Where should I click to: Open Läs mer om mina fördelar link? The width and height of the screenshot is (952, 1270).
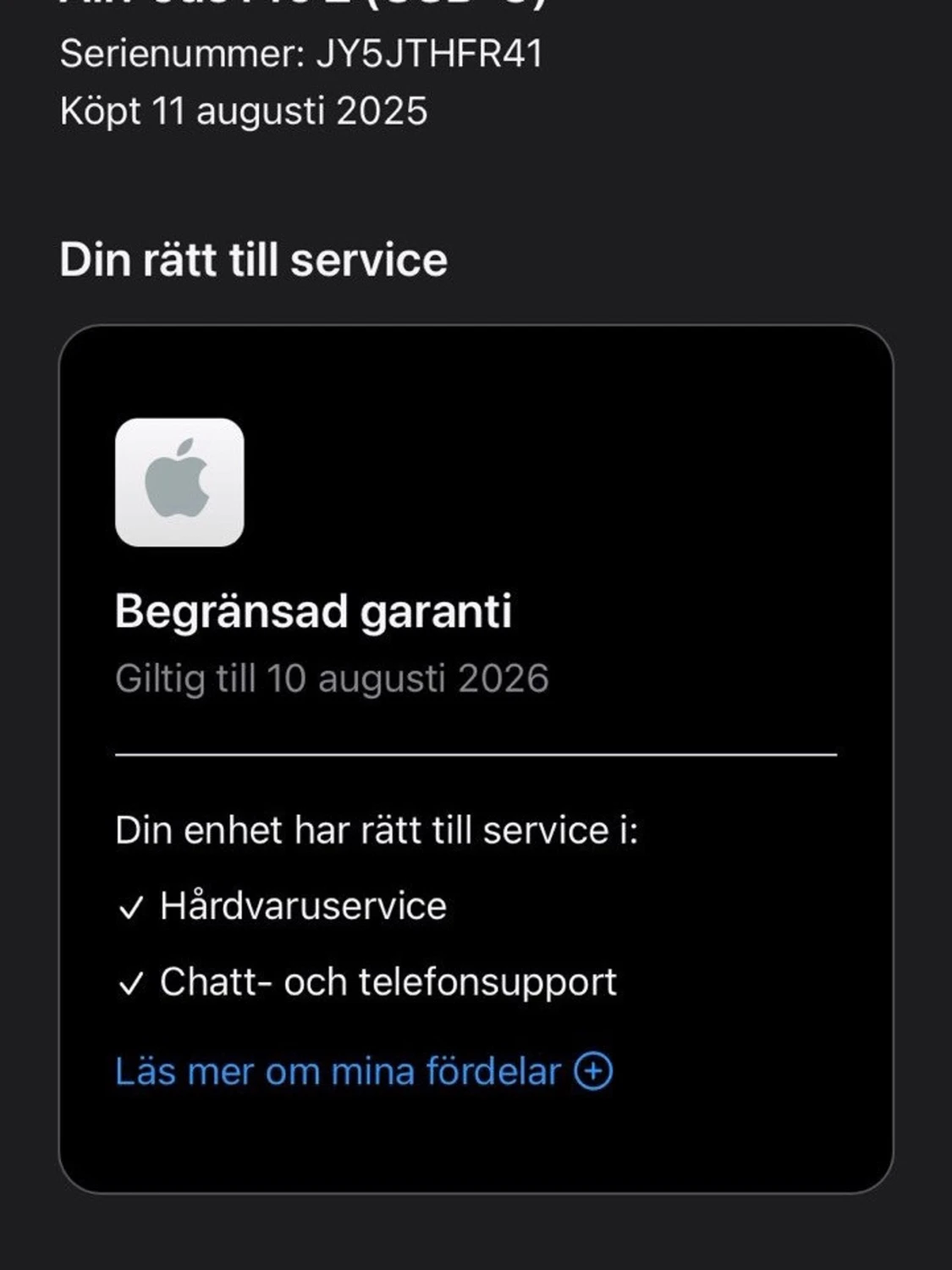(x=338, y=1072)
